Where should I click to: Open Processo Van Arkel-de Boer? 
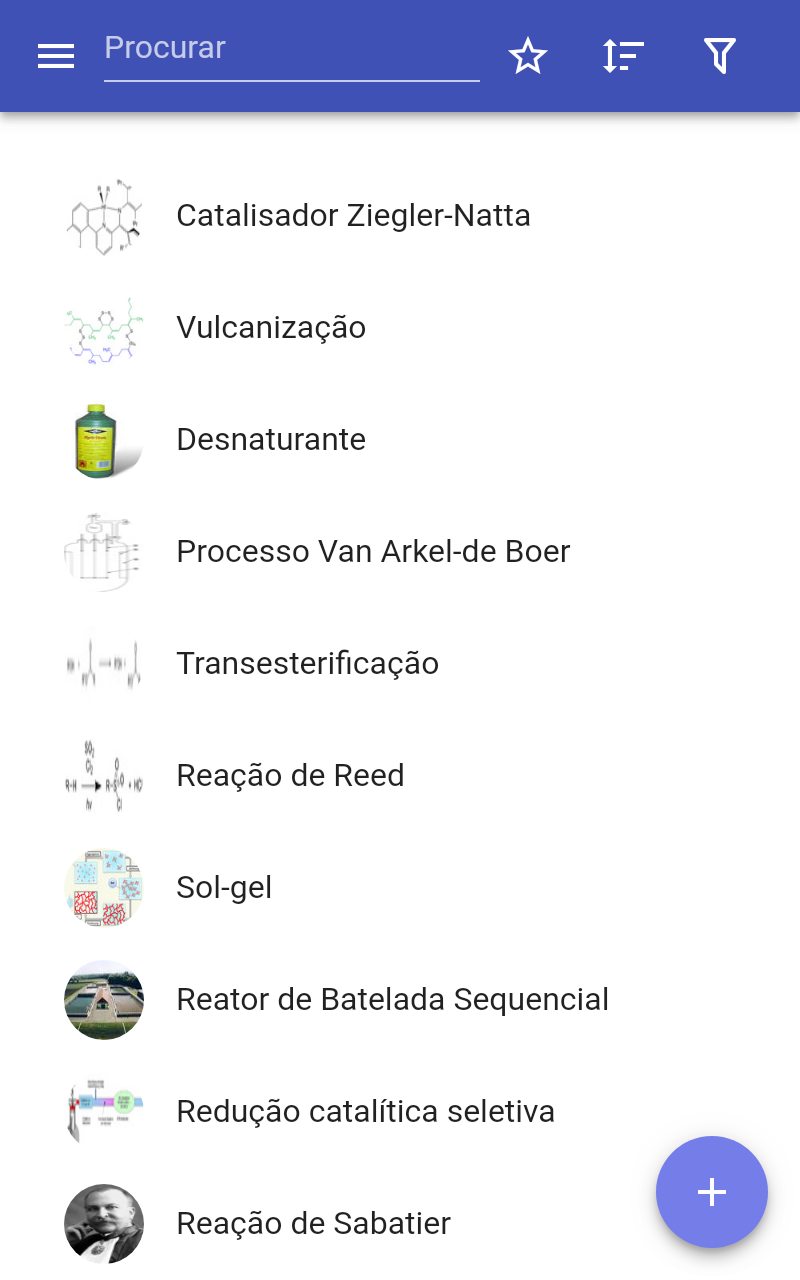pos(373,552)
